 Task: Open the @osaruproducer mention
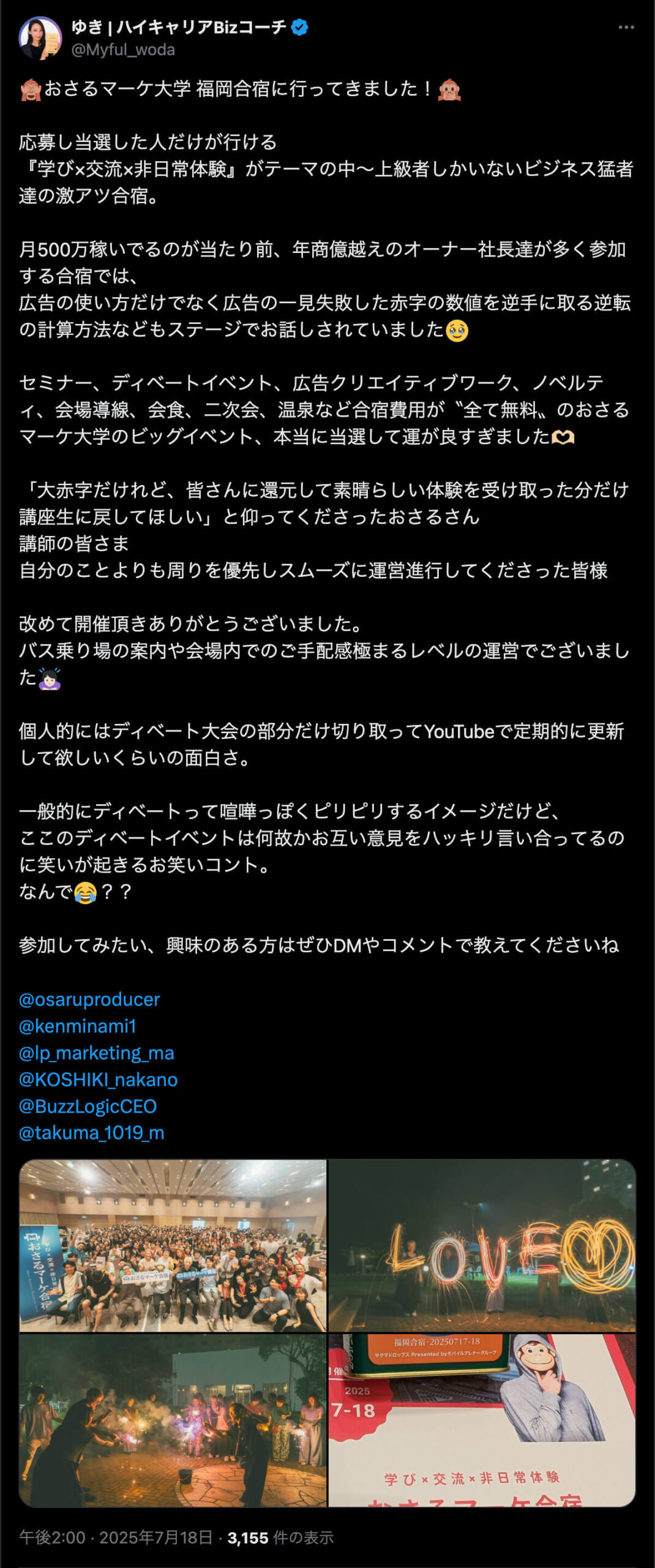89,999
